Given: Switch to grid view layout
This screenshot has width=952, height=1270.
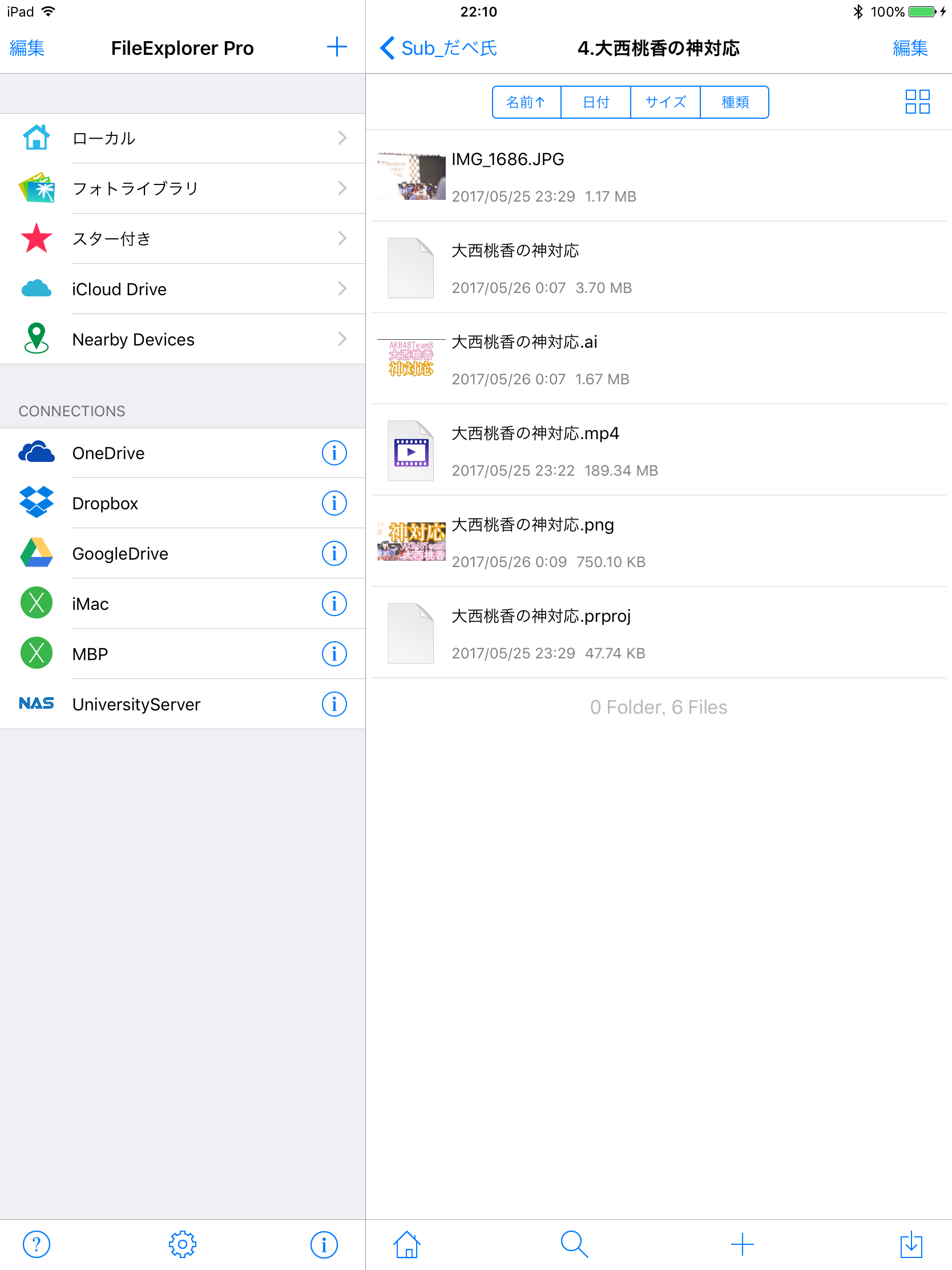Looking at the screenshot, I should tap(917, 102).
